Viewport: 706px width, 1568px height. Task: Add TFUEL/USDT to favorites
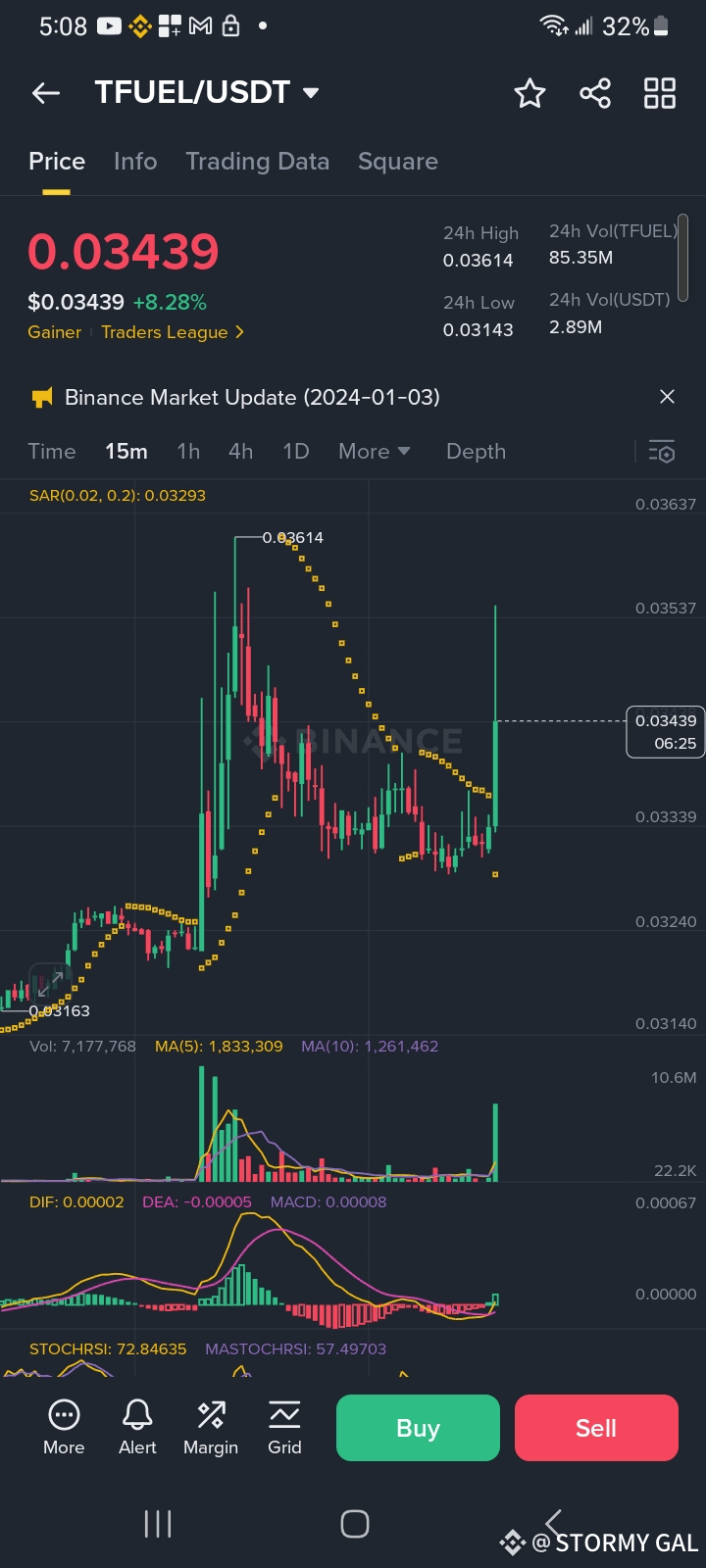529,93
